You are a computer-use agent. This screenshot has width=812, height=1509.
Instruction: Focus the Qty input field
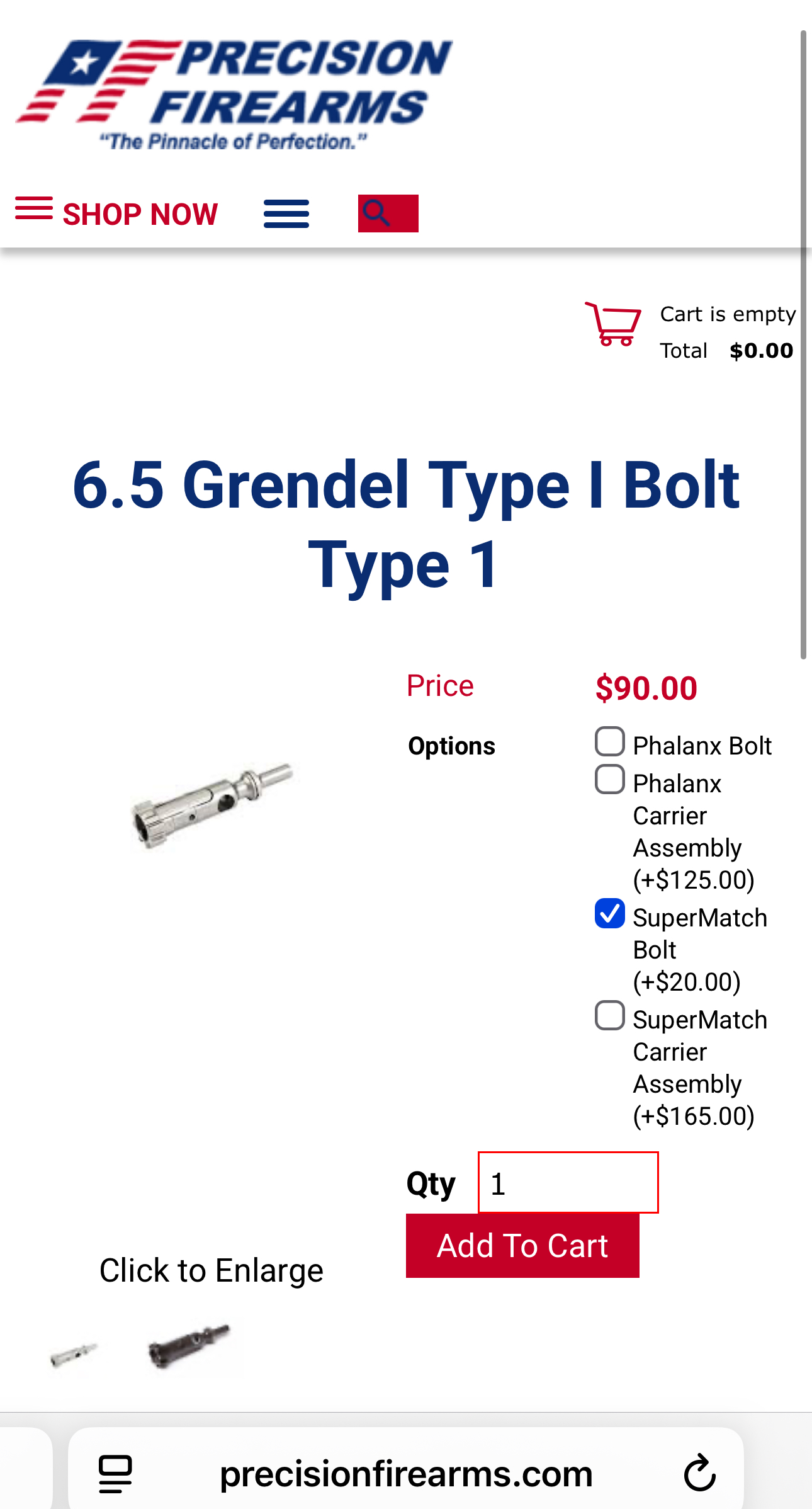coord(568,1183)
